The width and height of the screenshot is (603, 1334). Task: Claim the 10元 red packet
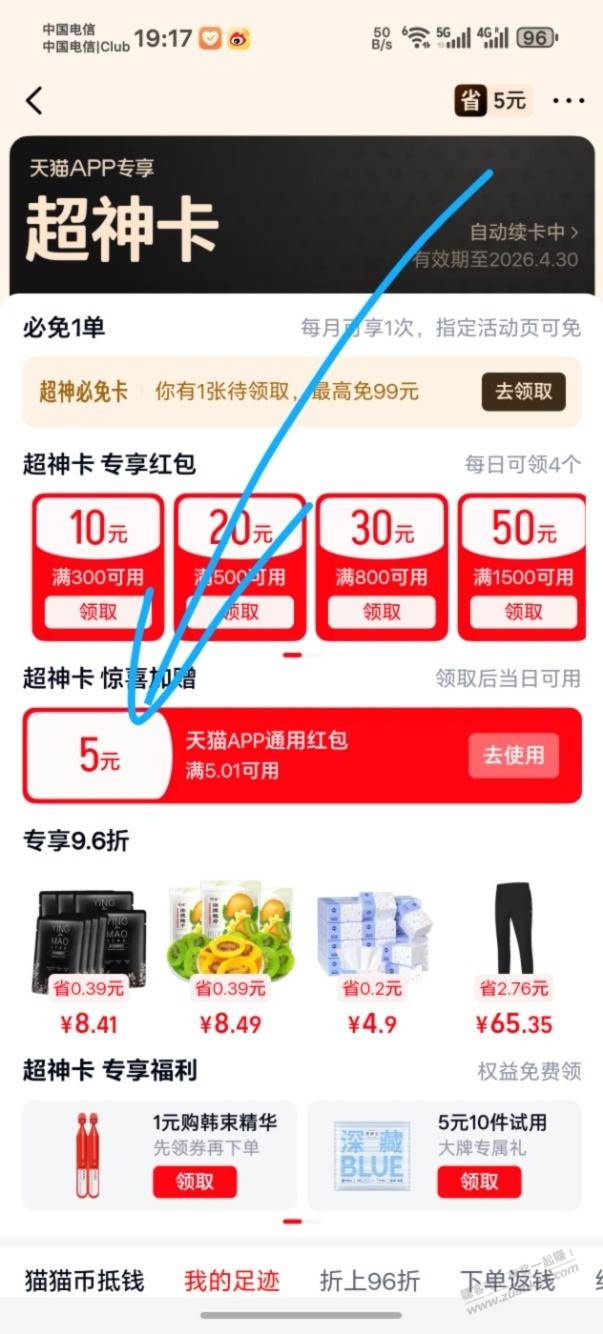tap(98, 612)
